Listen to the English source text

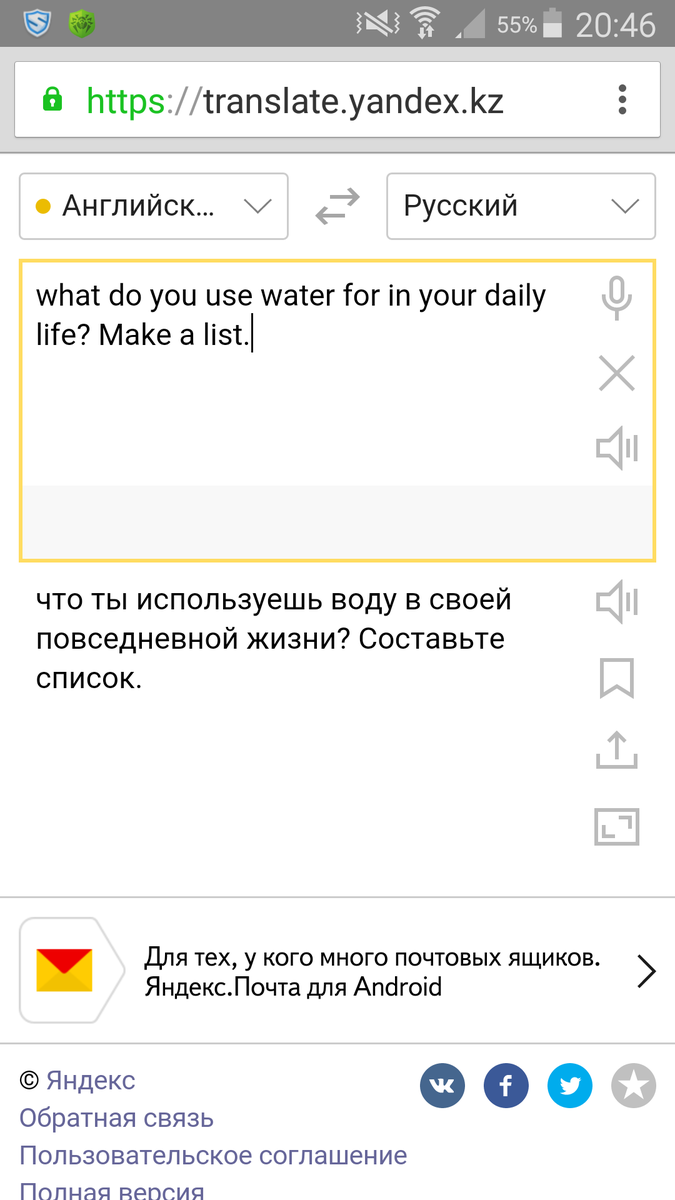tap(616, 449)
